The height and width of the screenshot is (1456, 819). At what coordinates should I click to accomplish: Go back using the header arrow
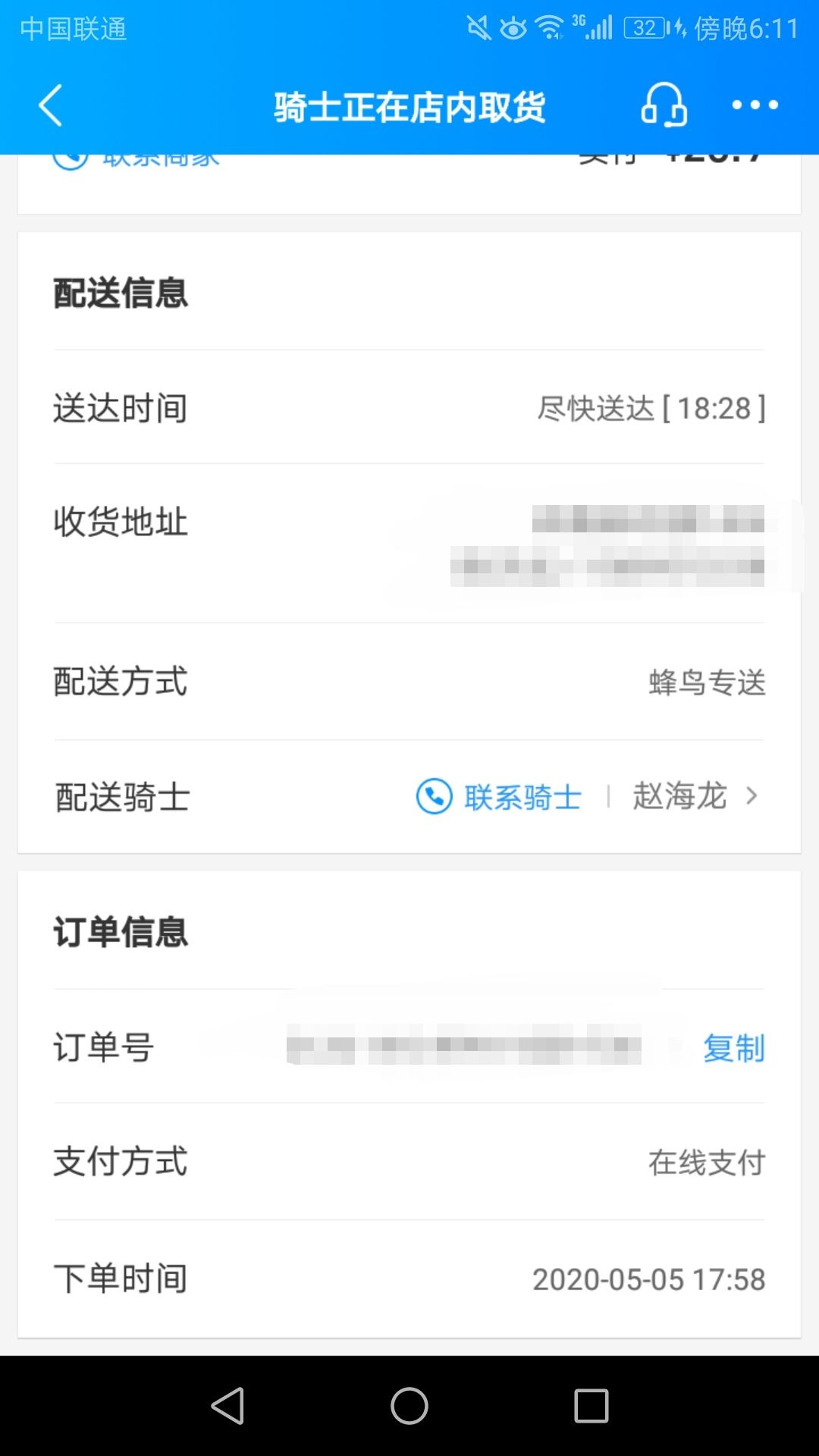point(50,105)
